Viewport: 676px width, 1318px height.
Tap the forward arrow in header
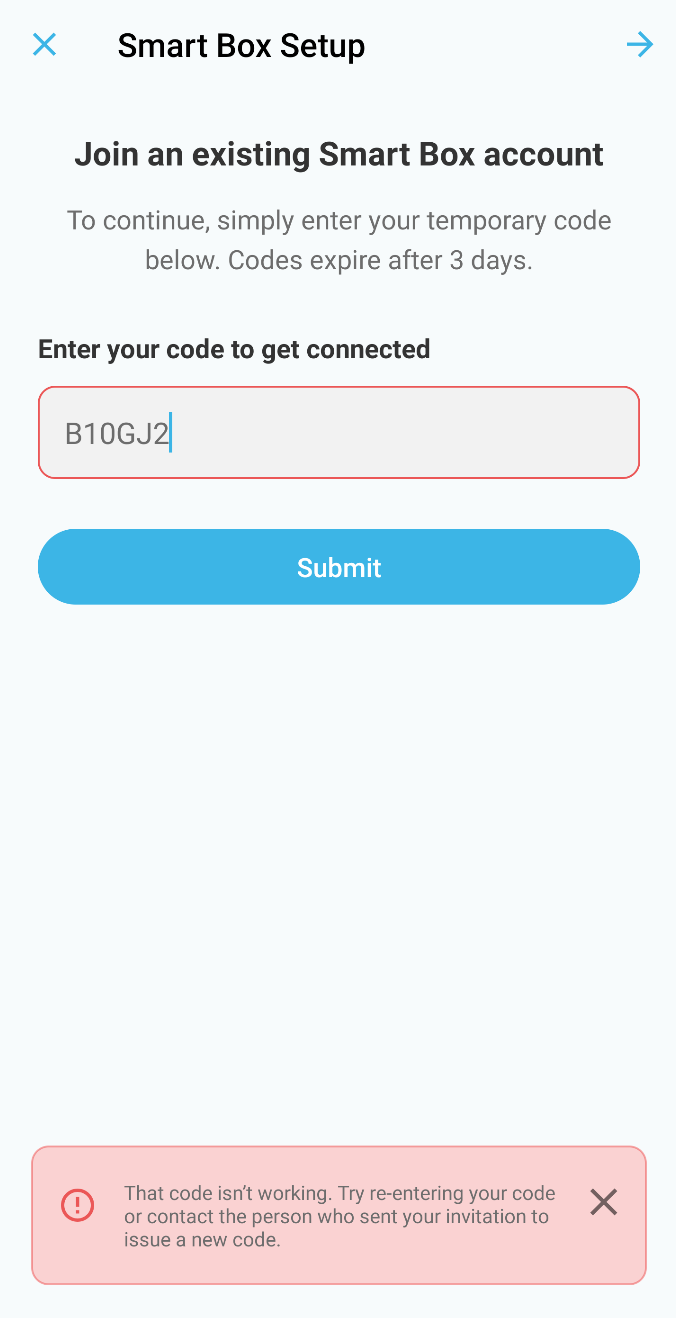click(x=639, y=45)
